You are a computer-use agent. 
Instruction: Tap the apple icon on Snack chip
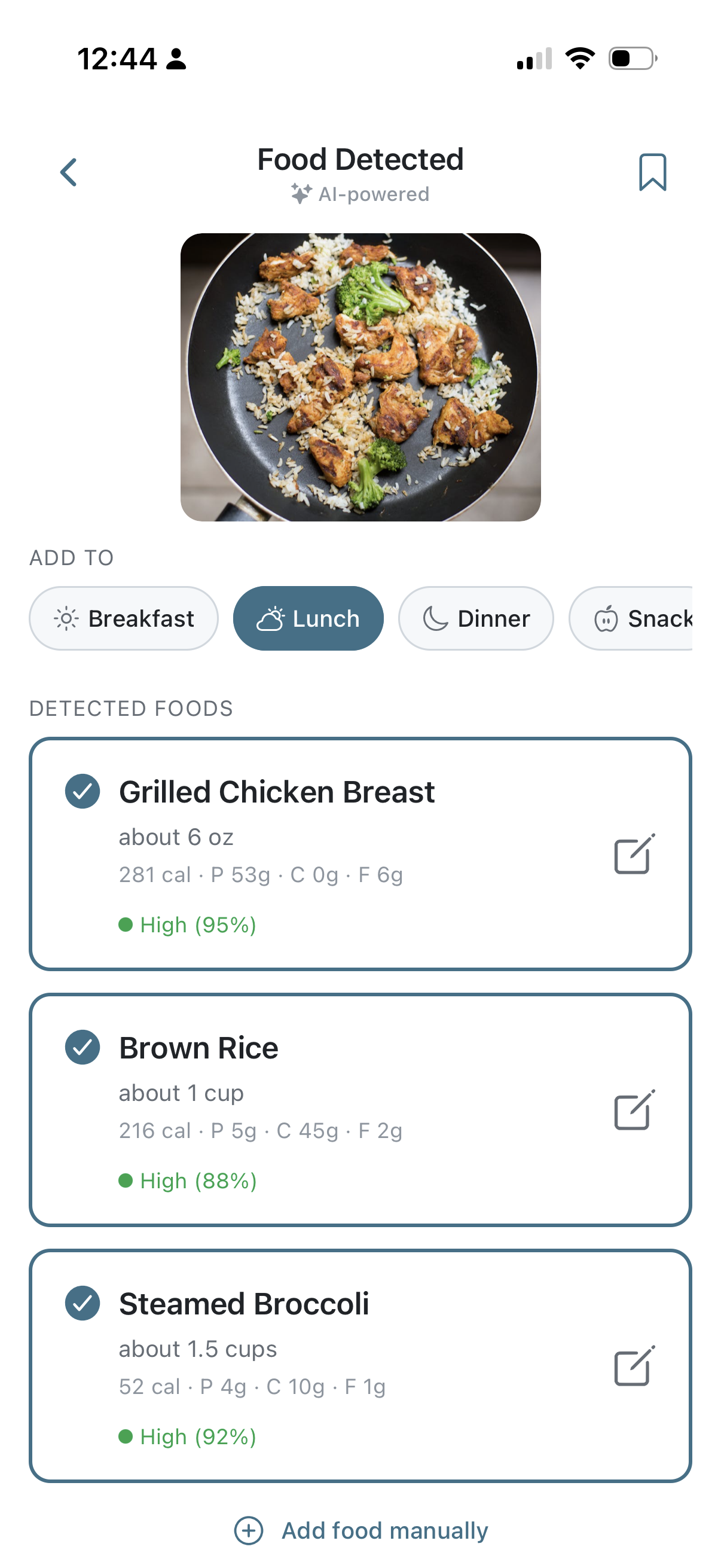pyautogui.click(x=608, y=617)
